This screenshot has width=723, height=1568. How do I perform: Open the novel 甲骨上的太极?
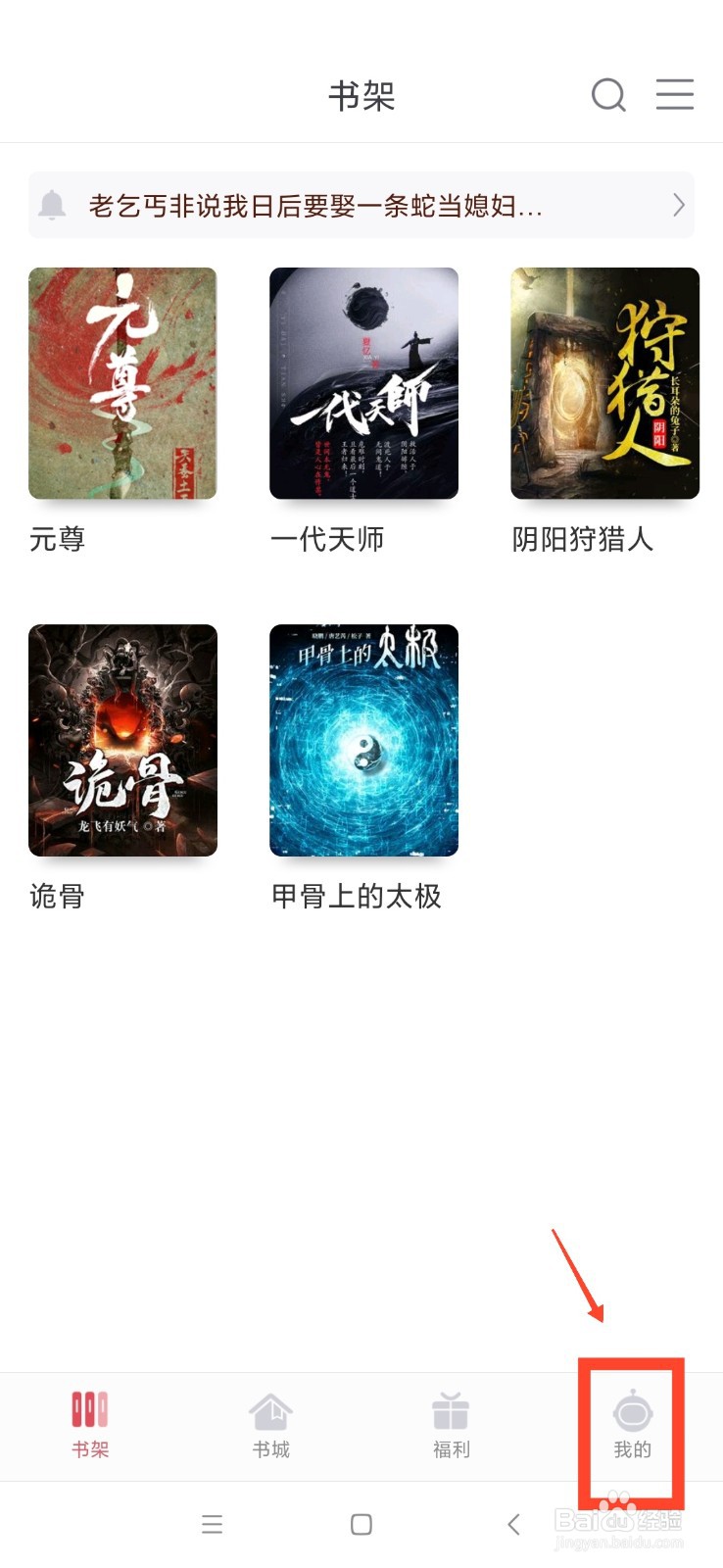pyautogui.click(x=362, y=742)
